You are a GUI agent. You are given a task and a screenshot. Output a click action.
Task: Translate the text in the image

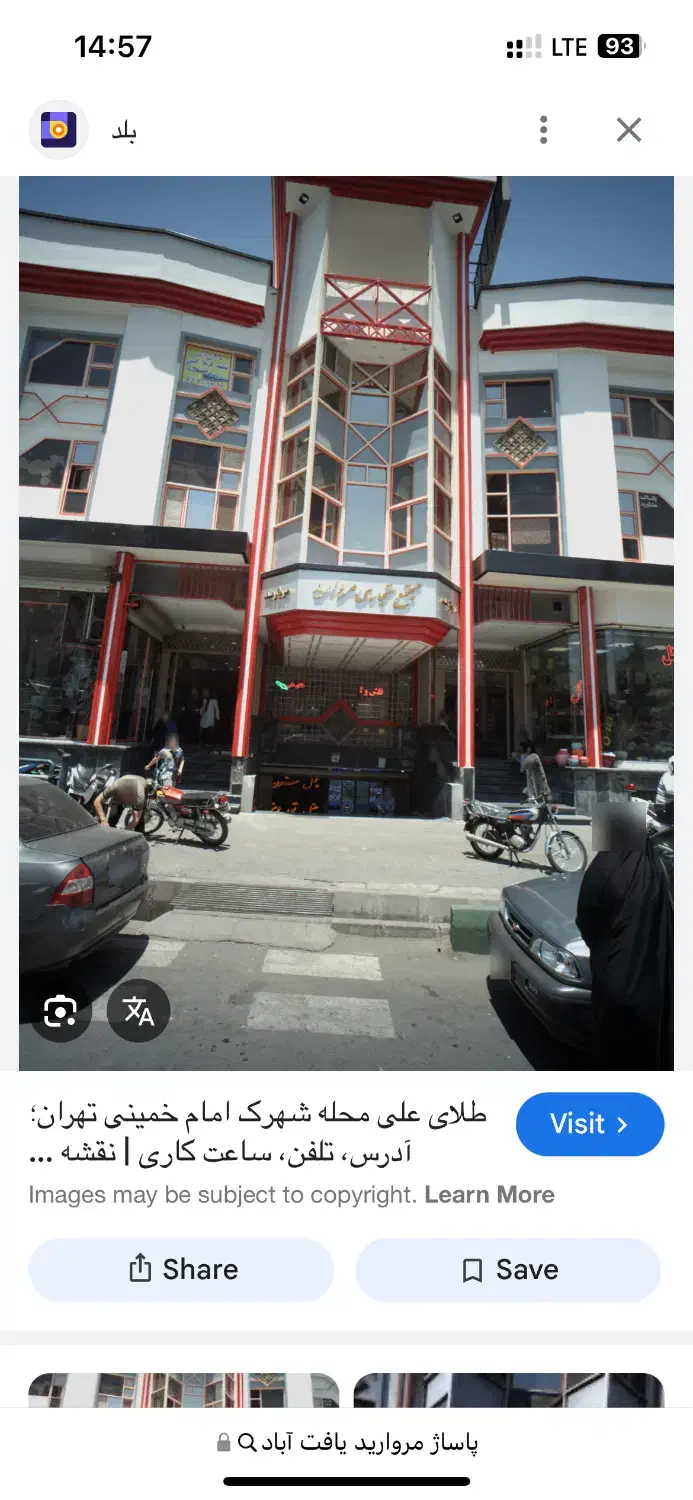(x=138, y=1011)
